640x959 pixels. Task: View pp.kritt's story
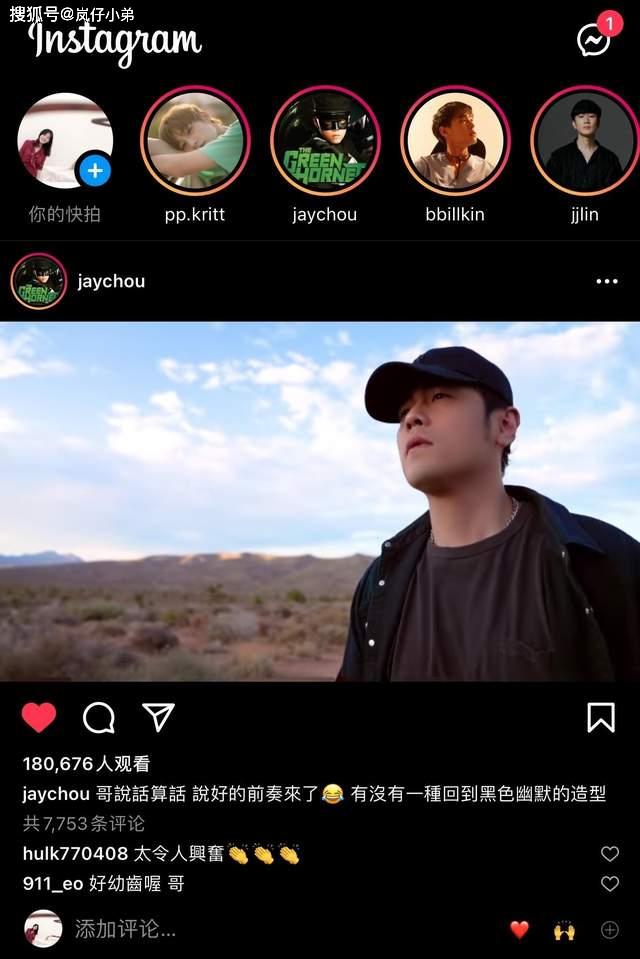pos(195,141)
